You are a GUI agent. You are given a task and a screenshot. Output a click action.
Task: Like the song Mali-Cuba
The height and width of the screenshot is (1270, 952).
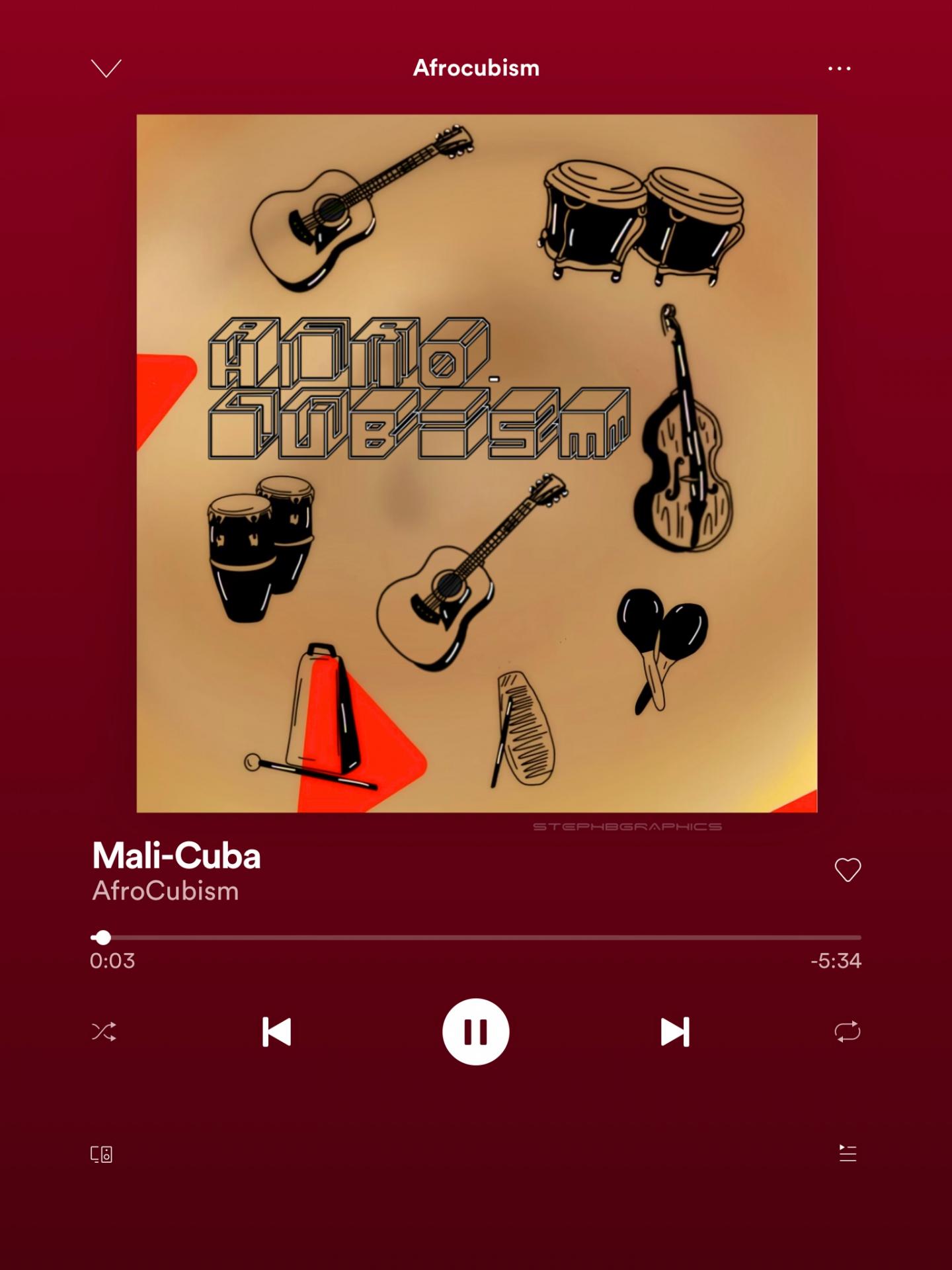[x=848, y=870]
